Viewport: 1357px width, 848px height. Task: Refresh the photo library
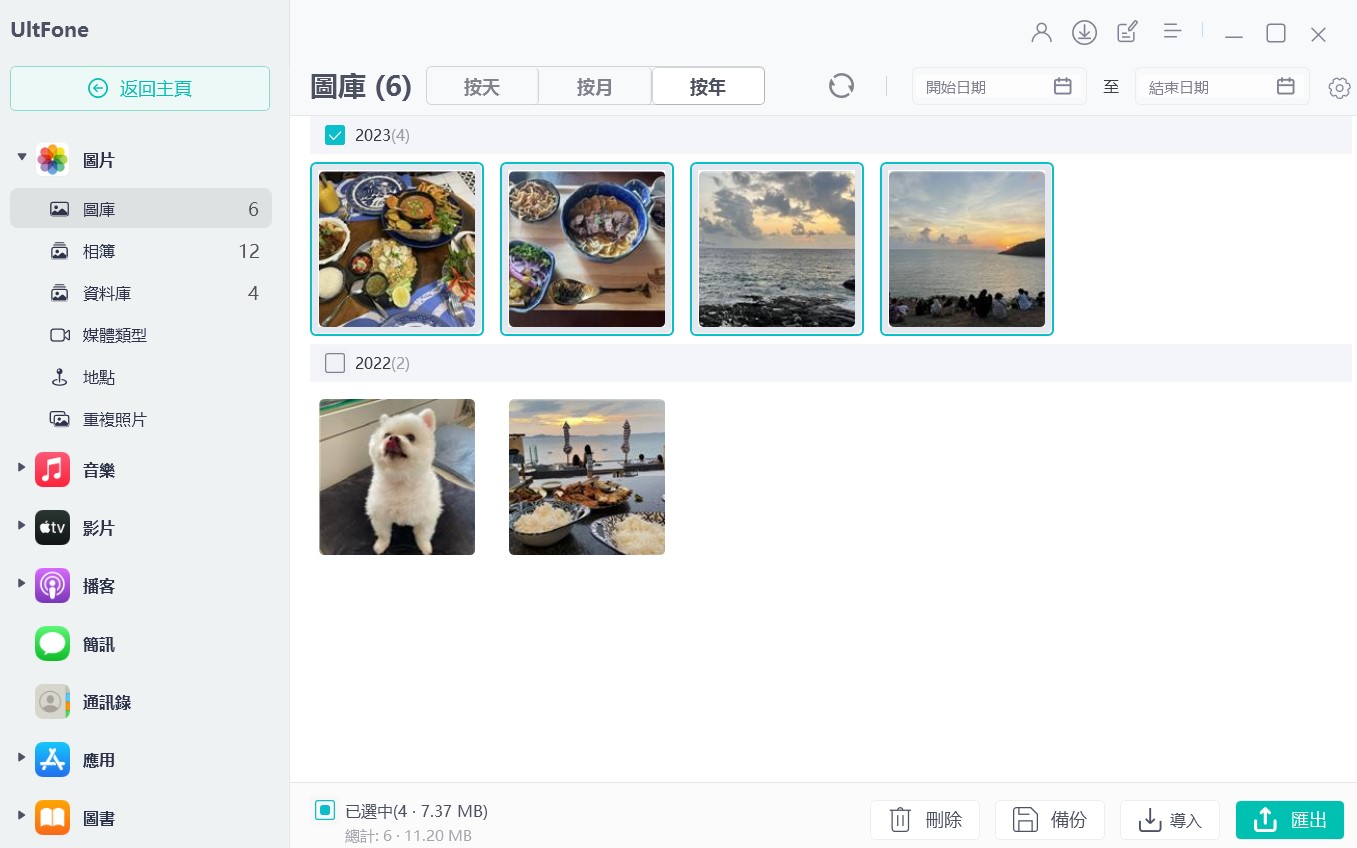click(841, 86)
